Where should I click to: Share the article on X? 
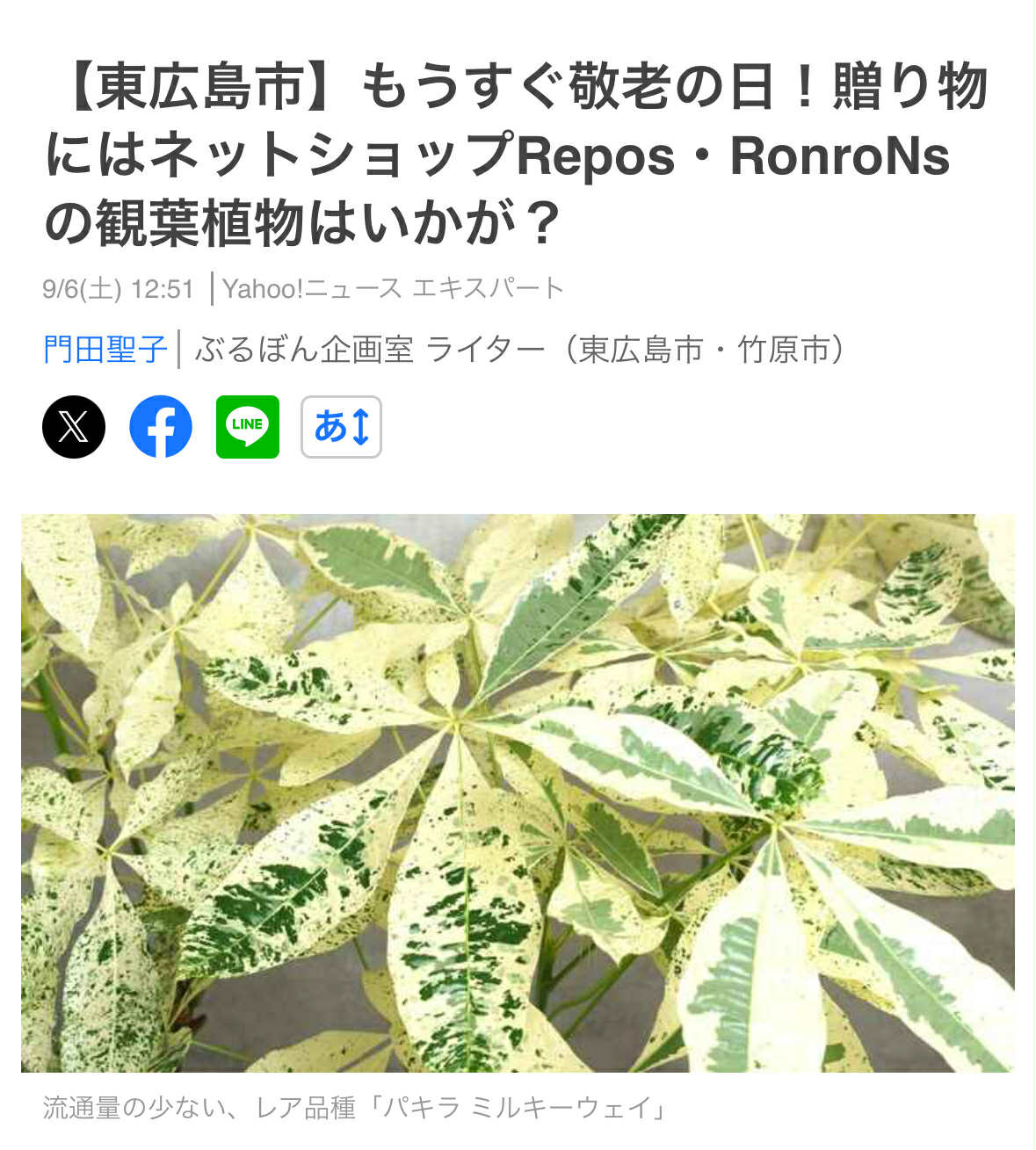pos(74,427)
